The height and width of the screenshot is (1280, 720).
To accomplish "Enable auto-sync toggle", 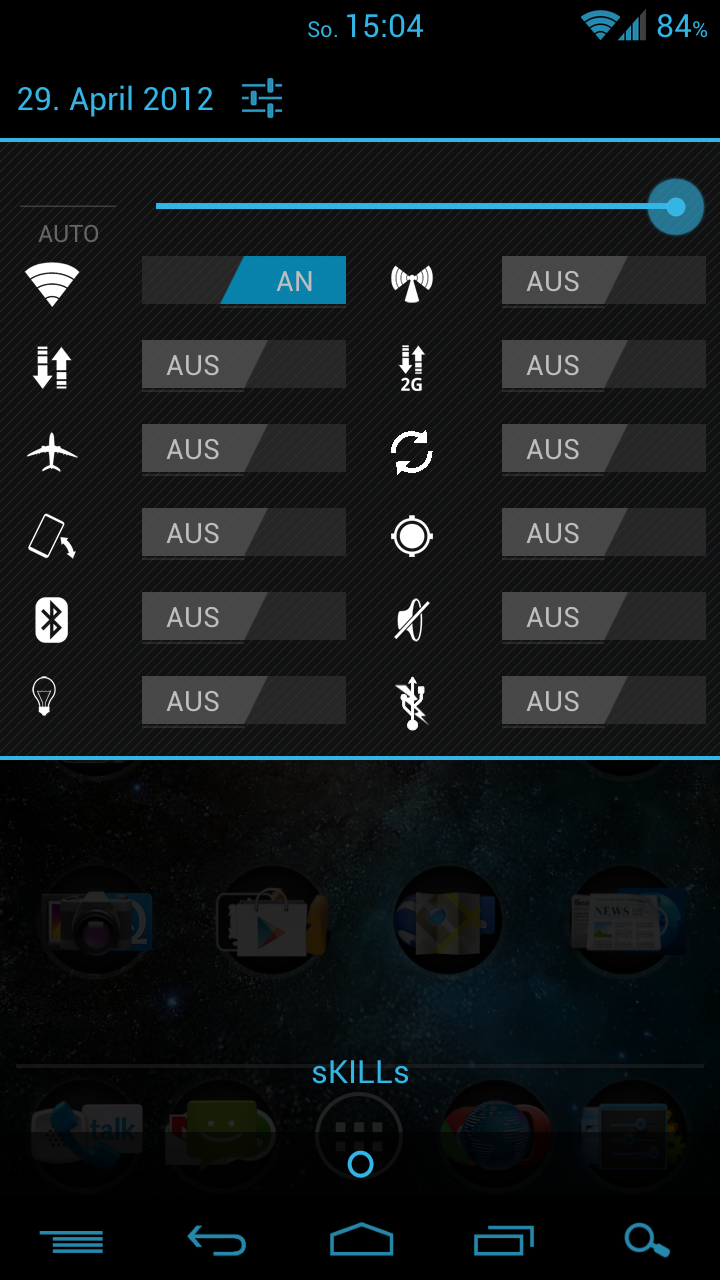I will click(604, 449).
